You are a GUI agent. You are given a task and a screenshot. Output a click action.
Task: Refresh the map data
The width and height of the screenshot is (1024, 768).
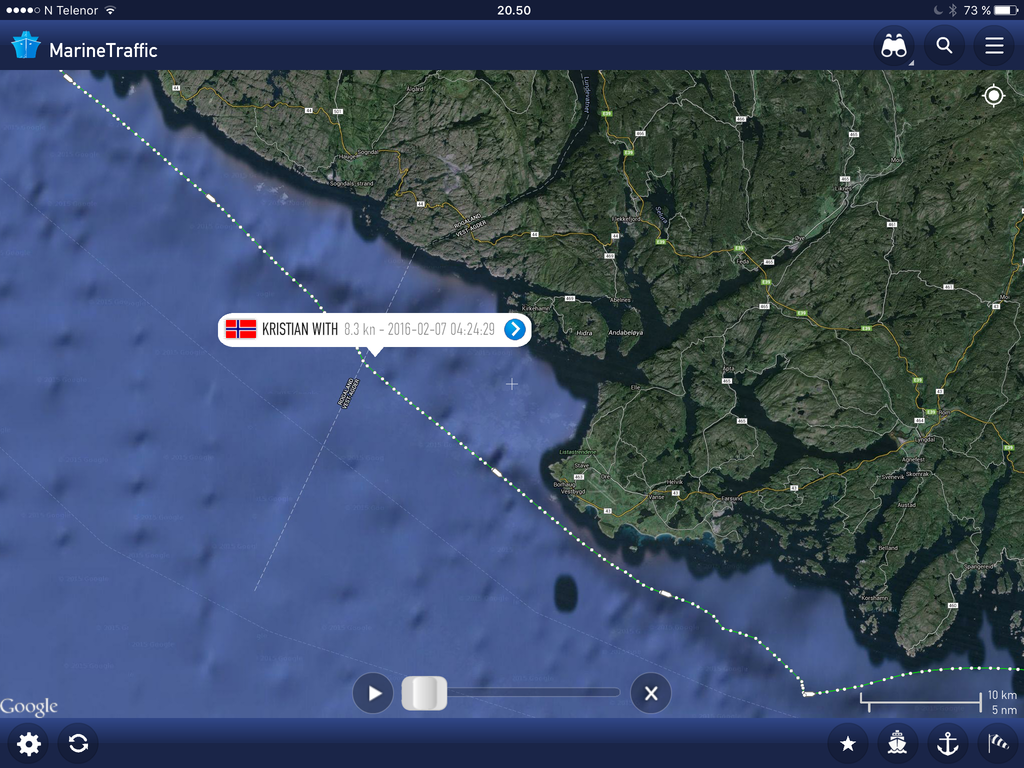point(78,743)
